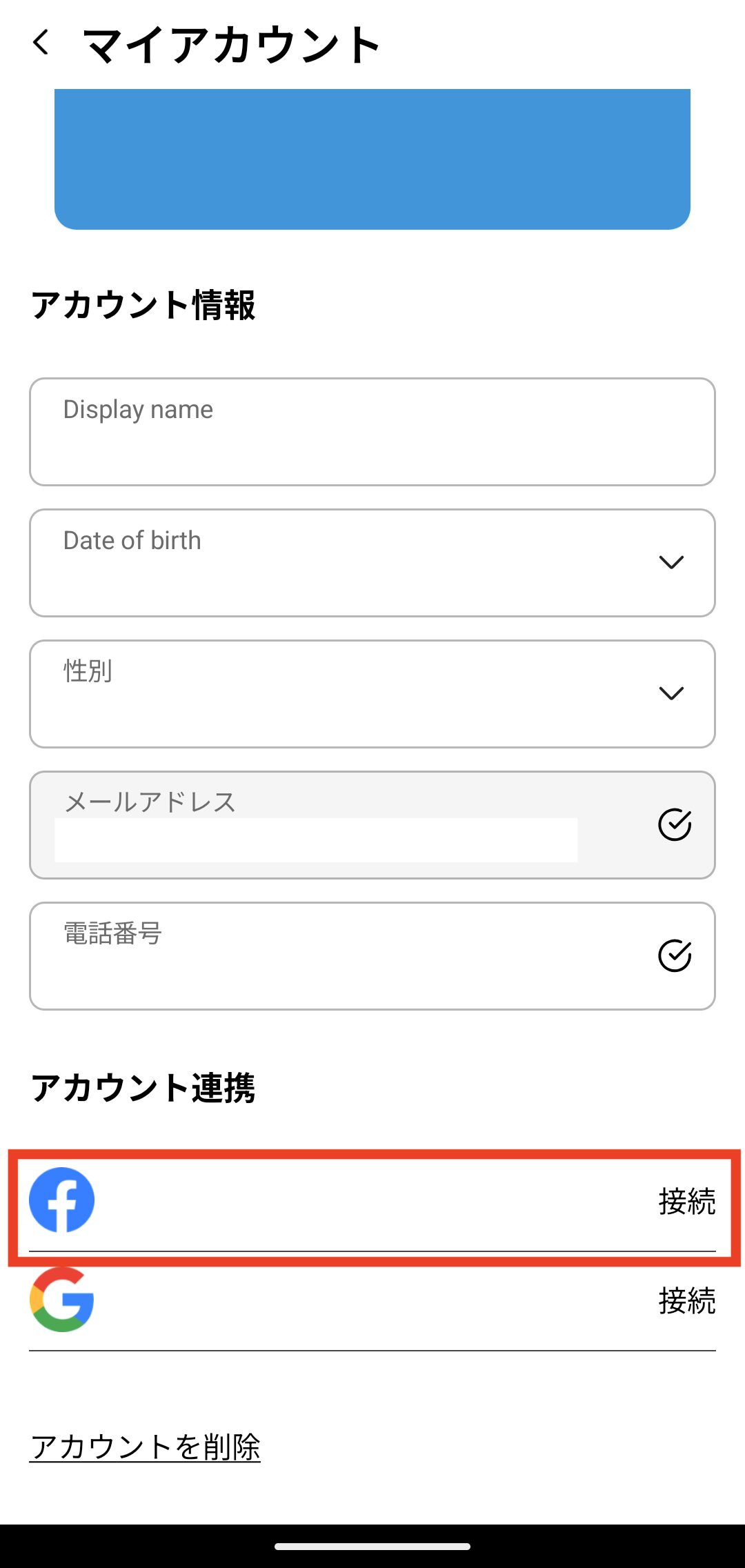Viewport: 745px width, 1568px height.
Task: Open the アカウントを削除 link
Action: [145, 1447]
